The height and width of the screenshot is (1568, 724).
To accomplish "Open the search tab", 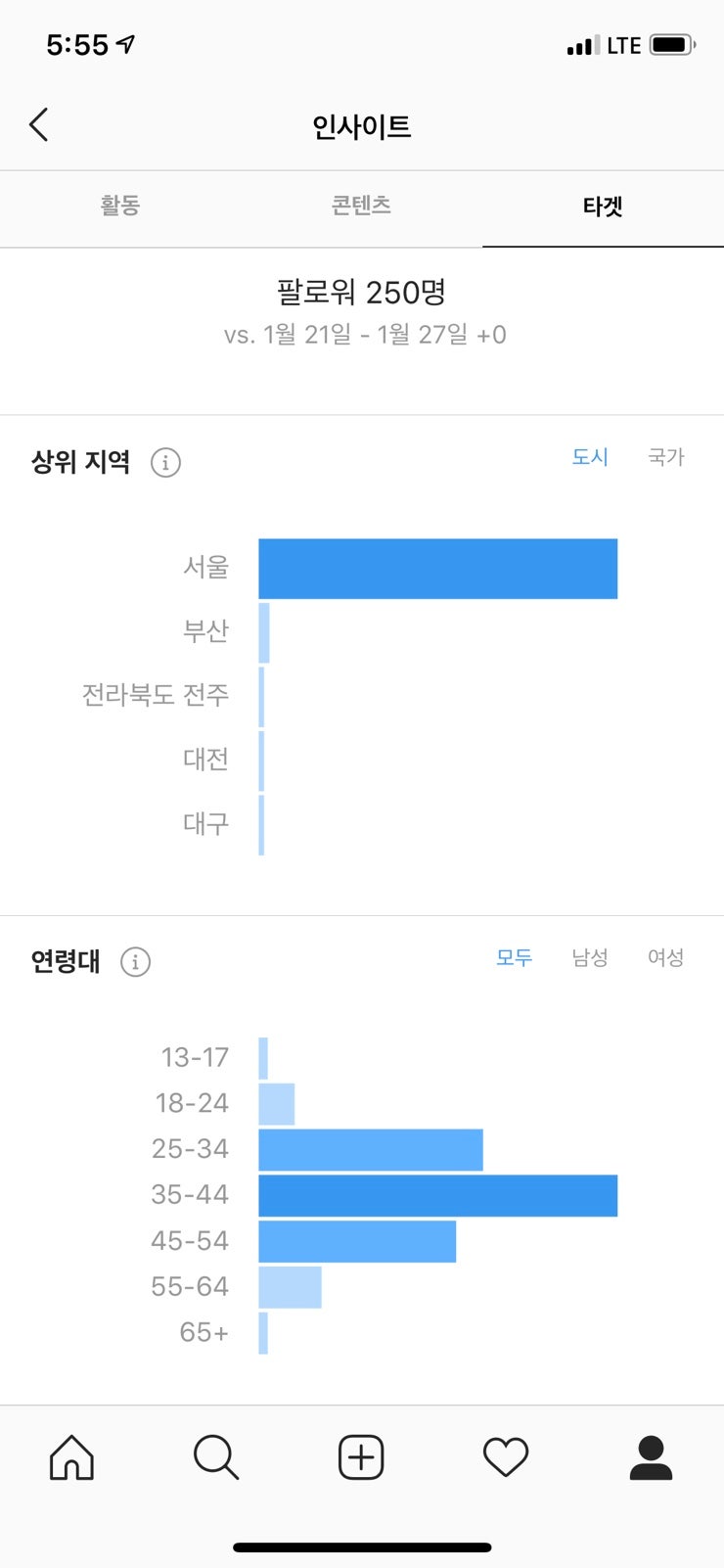I will [216, 1457].
